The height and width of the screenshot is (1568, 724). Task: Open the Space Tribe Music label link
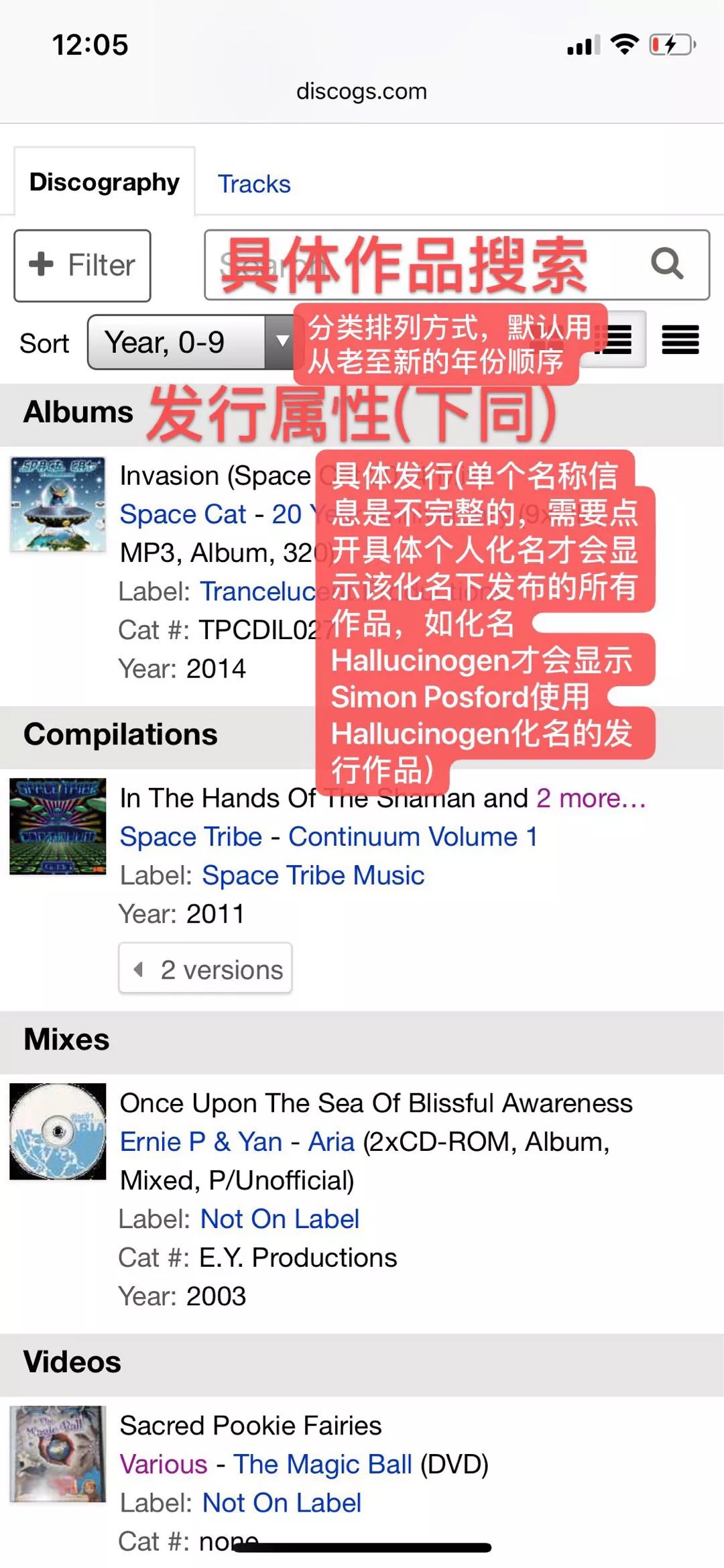(312, 875)
